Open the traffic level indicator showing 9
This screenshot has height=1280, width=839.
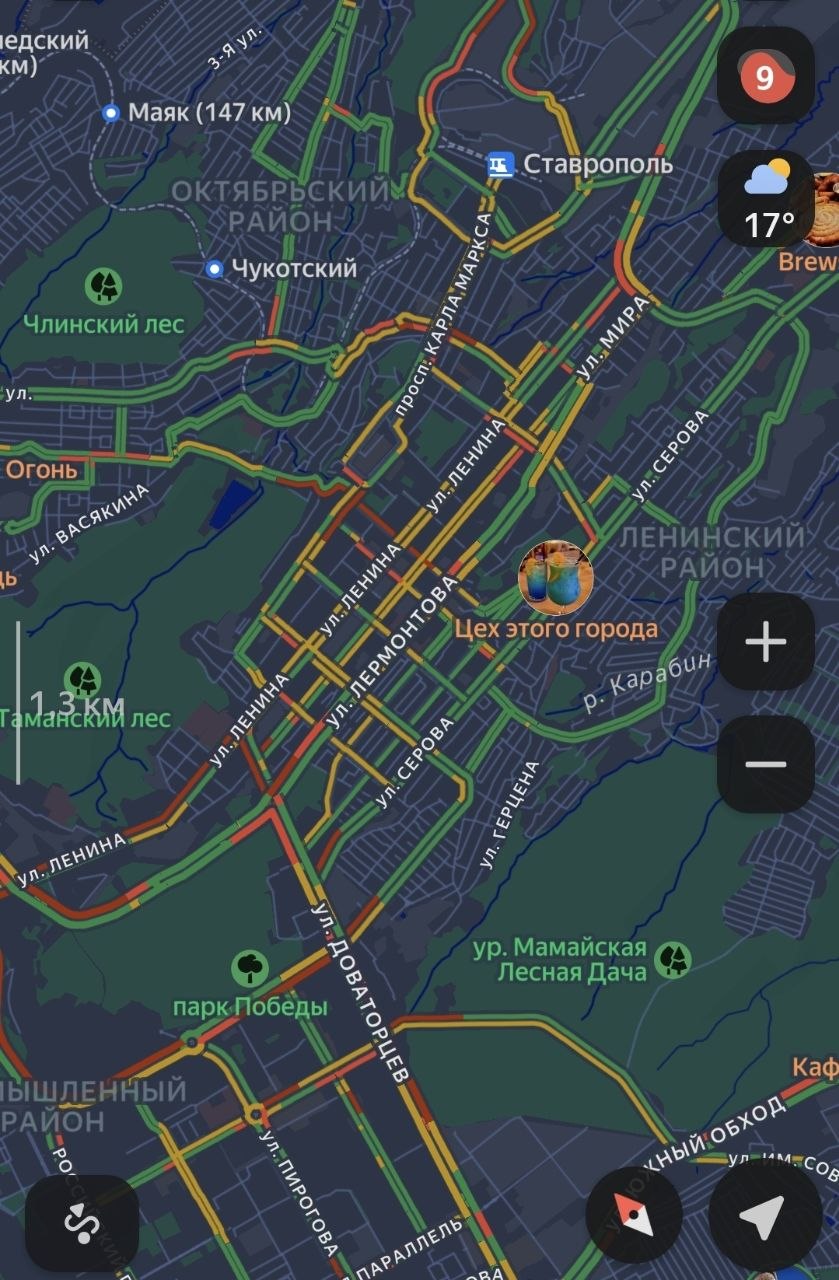click(765, 76)
